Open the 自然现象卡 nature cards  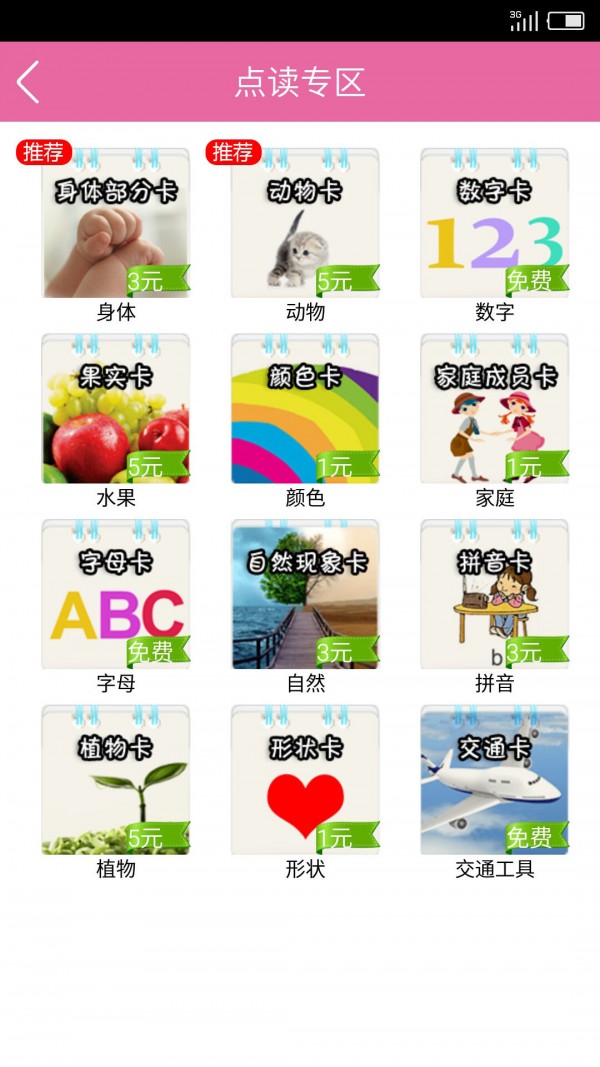[x=305, y=596]
